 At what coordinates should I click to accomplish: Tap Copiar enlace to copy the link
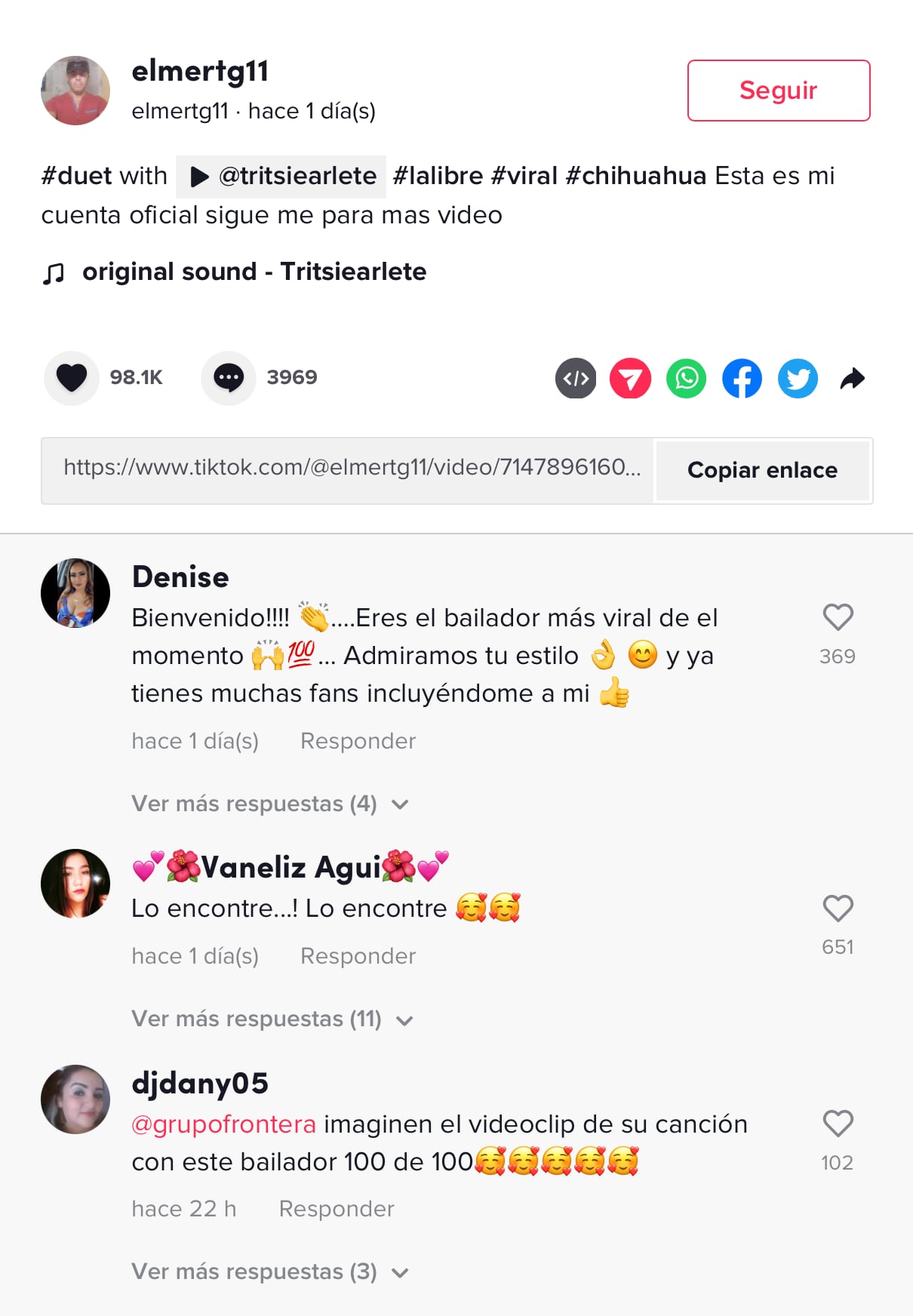pos(762,470)
